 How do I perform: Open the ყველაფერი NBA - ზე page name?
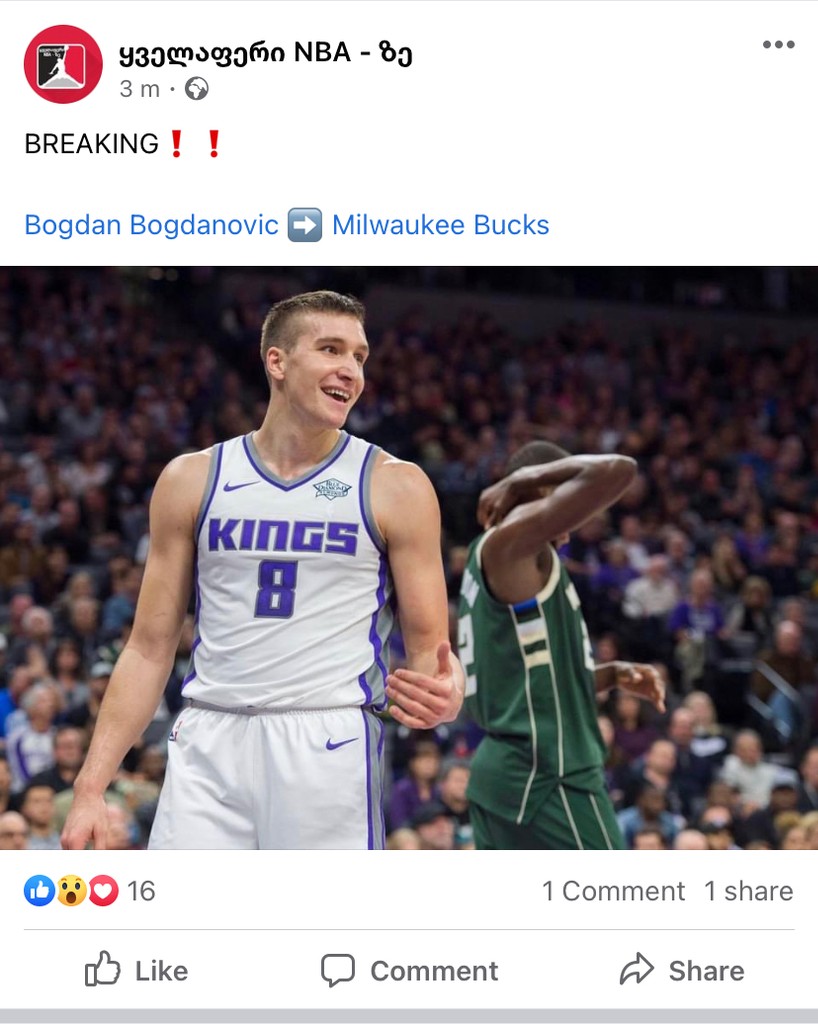click(x=265, y=54)
